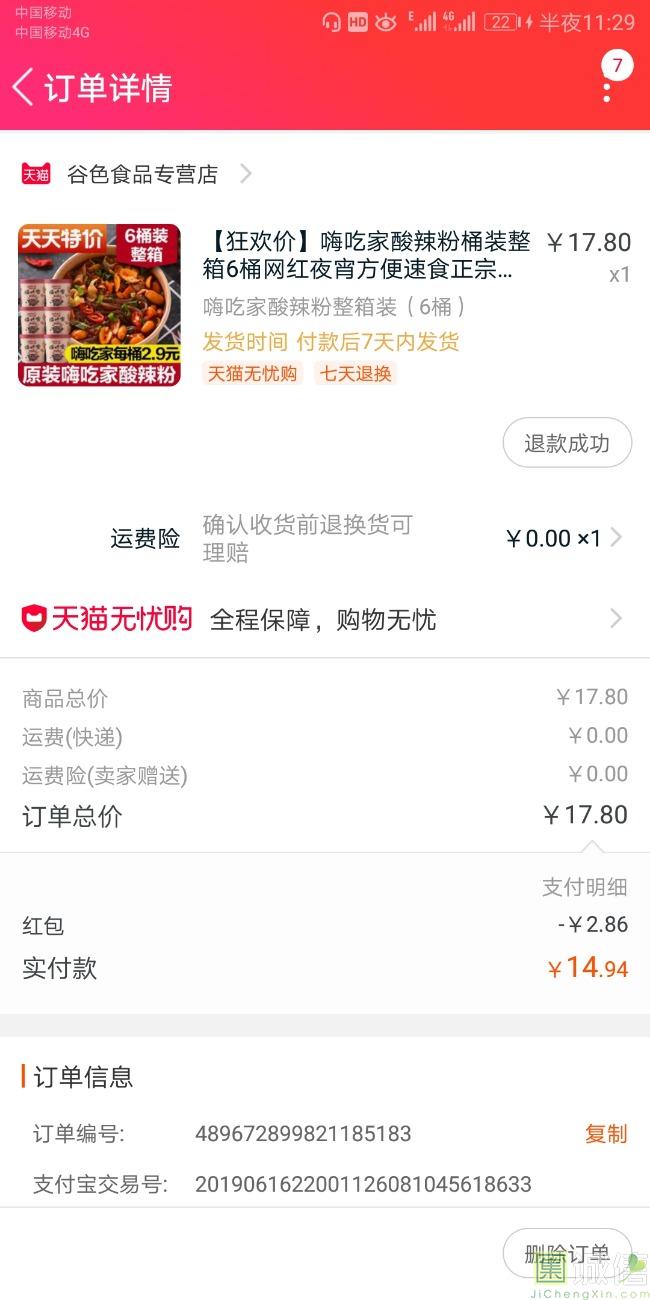Image resolution: width=650 pixels, height=1300 pixels.
Task: Go back from order details
Action: coord(24,87)
